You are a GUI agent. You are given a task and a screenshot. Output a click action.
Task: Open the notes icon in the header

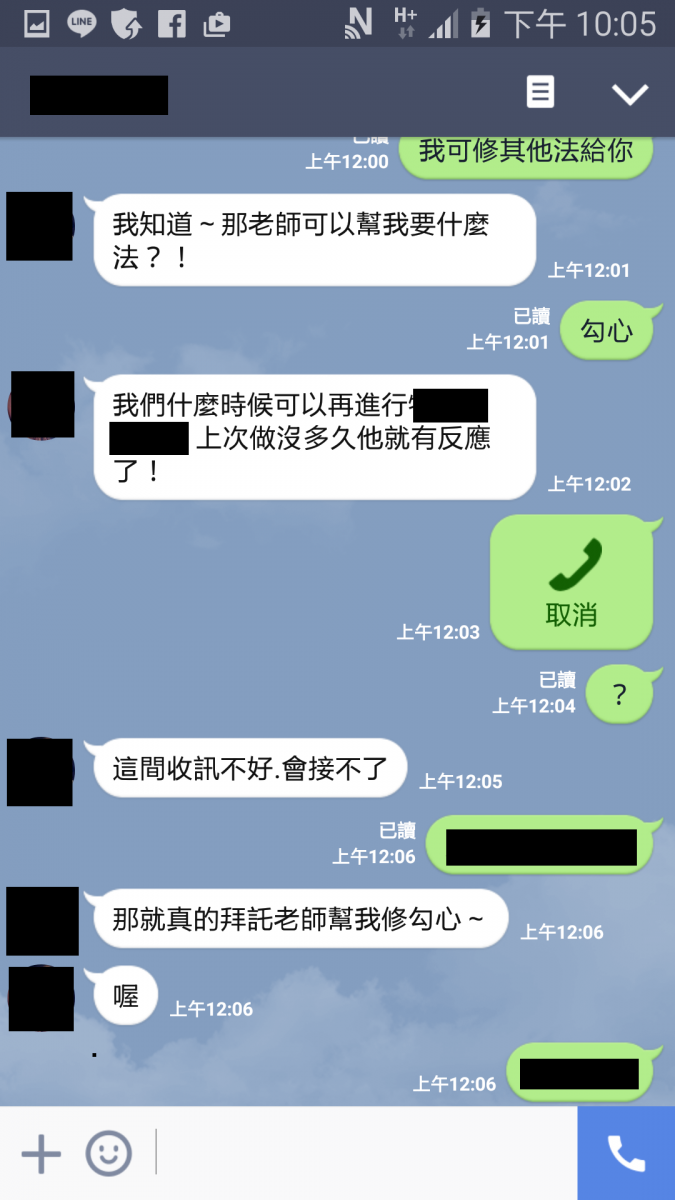coord(540,92)
